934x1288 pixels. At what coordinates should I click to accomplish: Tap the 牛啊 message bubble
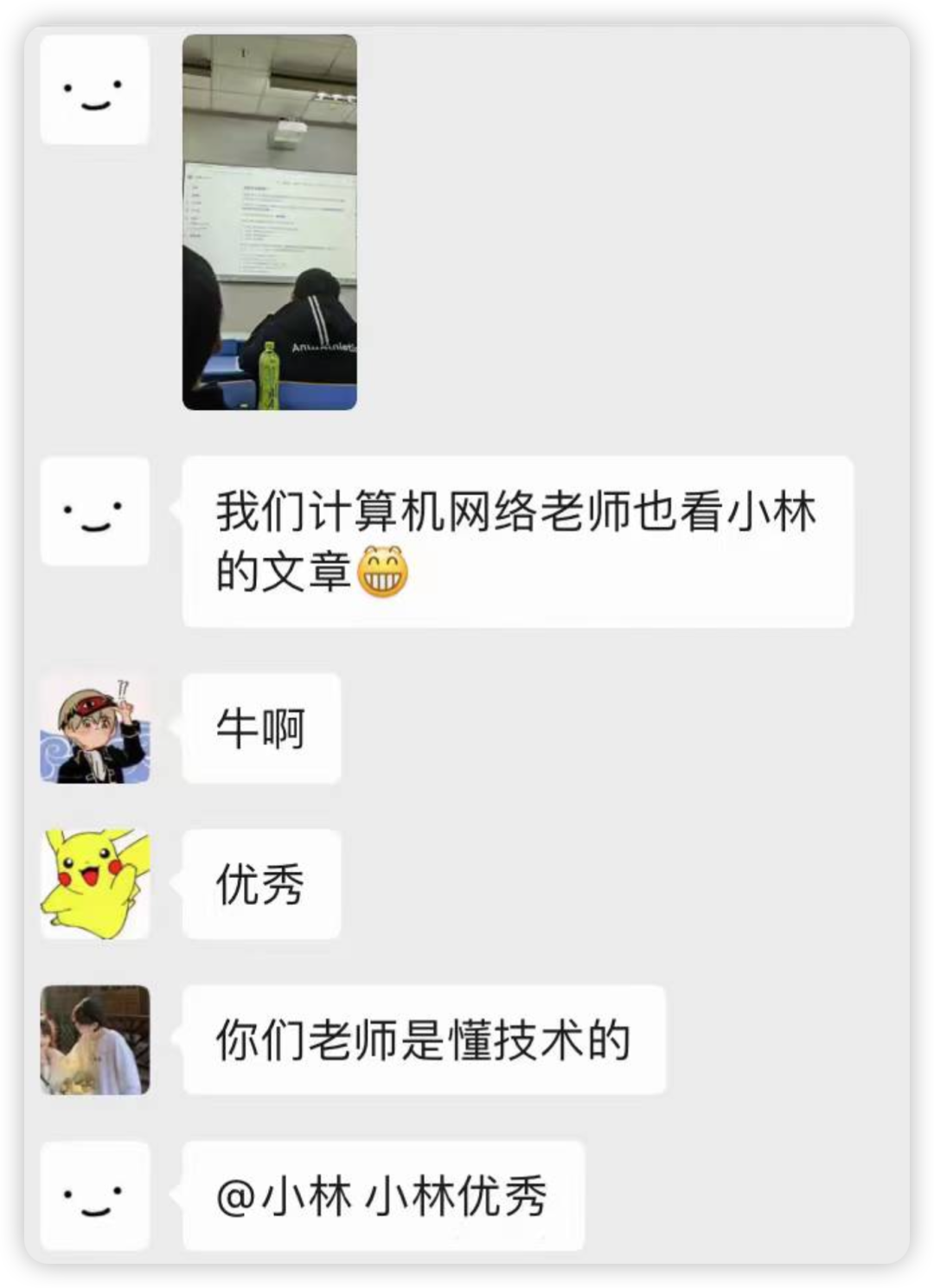tap(261, 729)
